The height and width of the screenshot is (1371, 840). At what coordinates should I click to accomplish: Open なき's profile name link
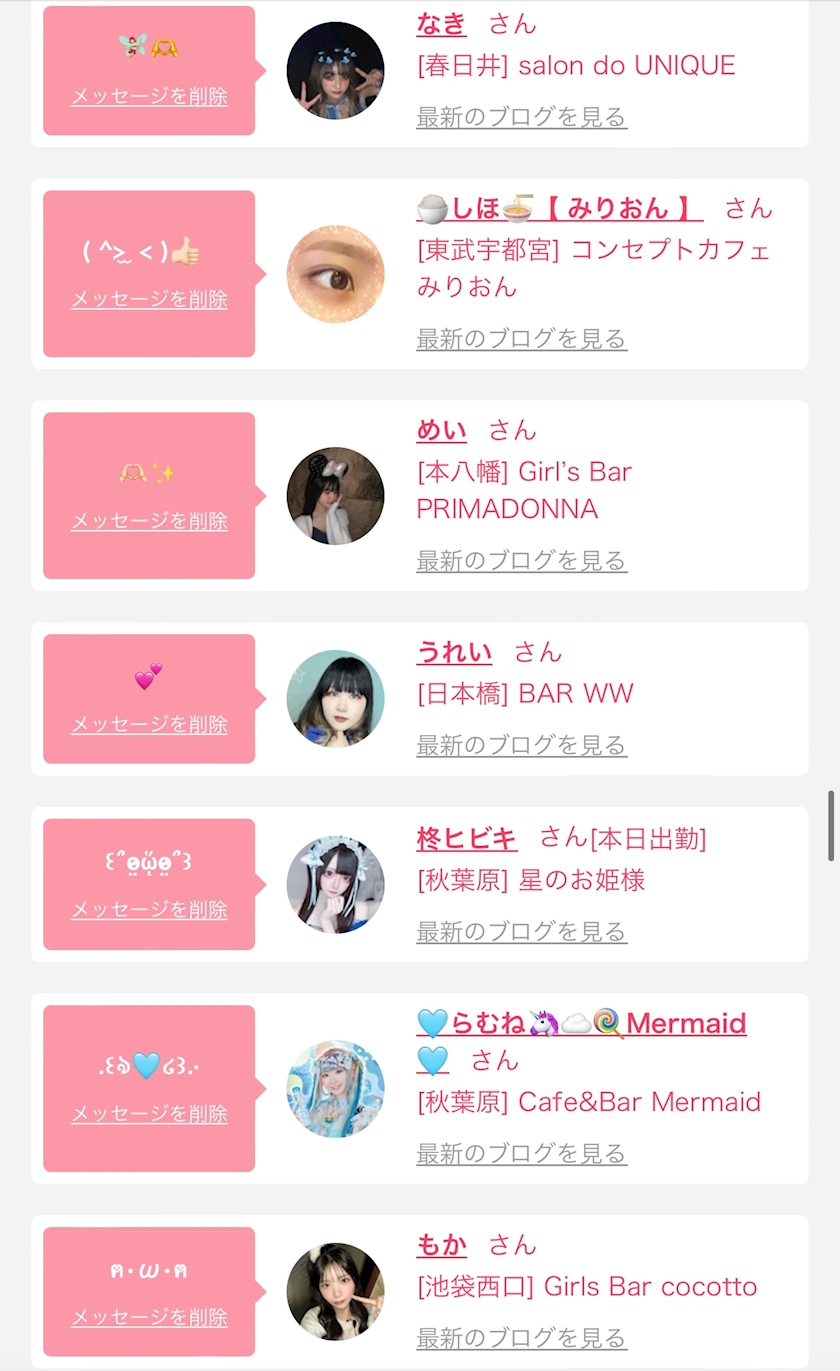coord(441,23)
